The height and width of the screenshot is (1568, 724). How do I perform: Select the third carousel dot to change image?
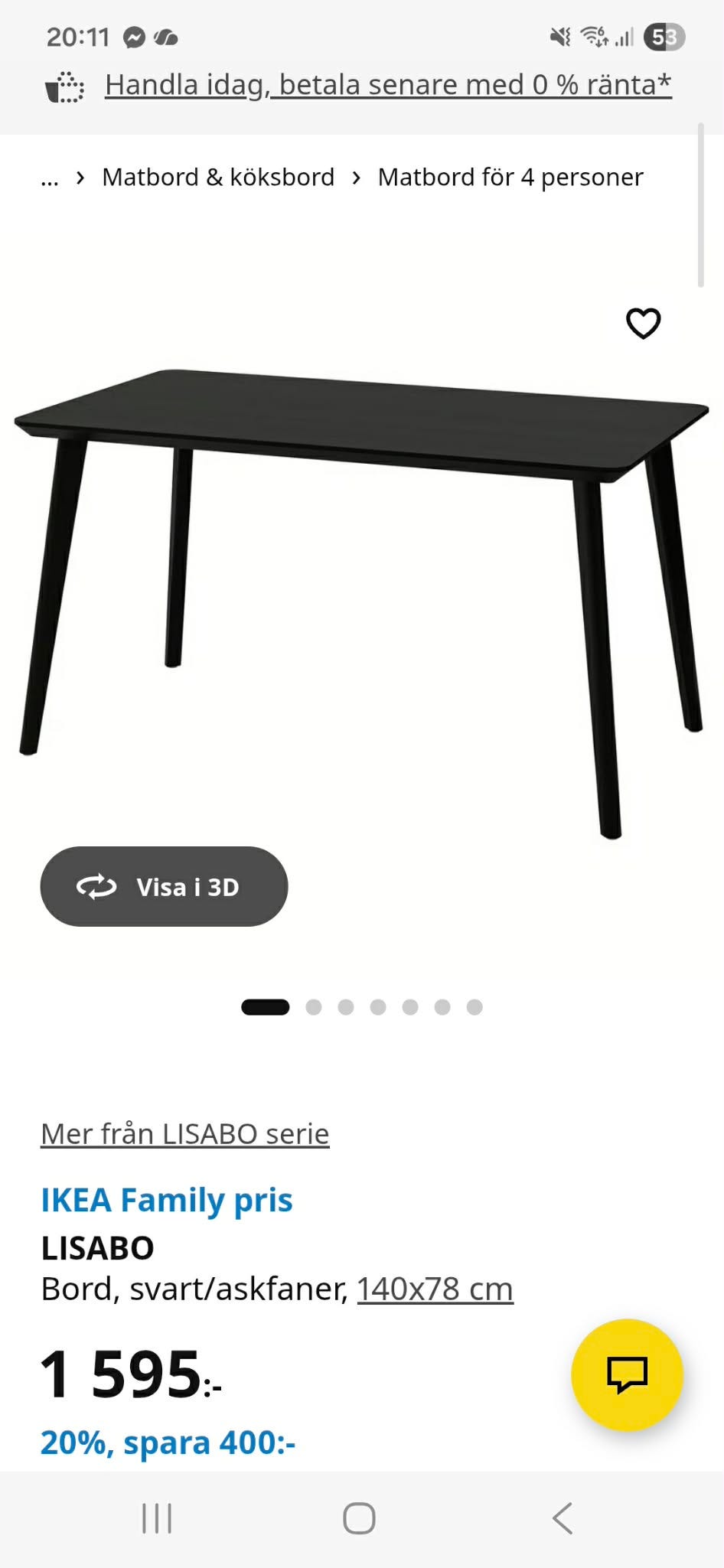click(x=347, y=1007)
